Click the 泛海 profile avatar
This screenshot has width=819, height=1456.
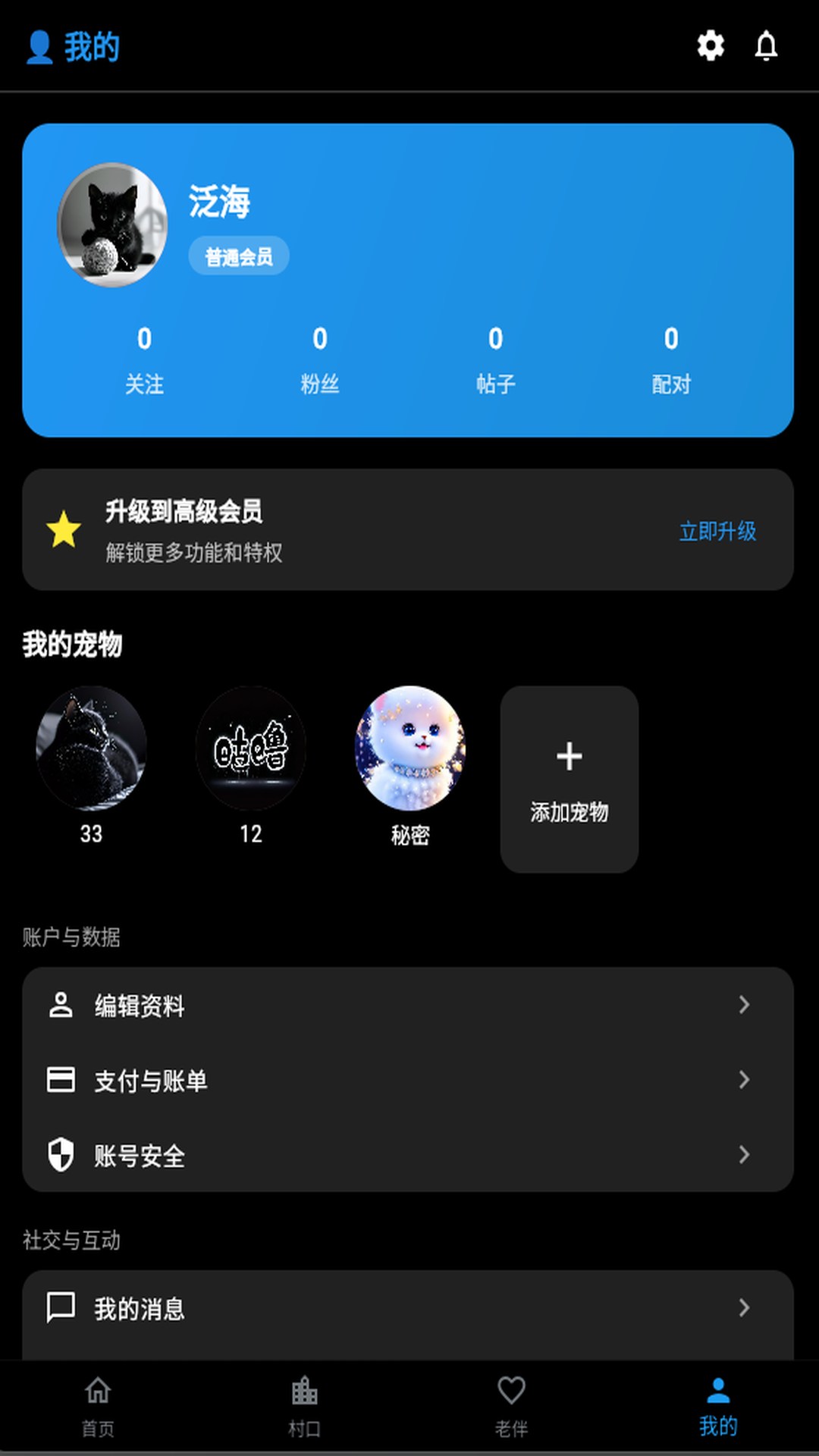[x=112, y=224]
